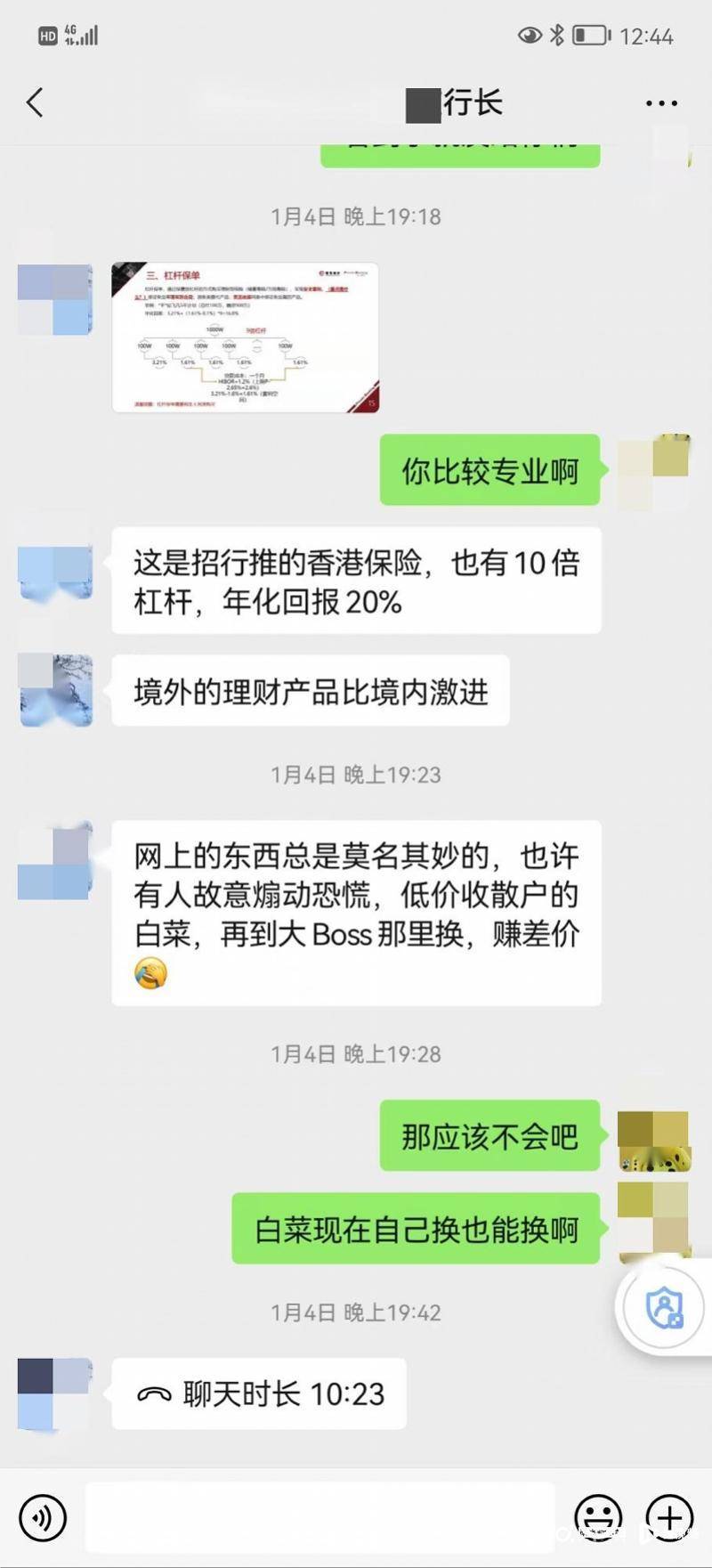The image size is (712, 1568).
Task: Tap the timestamp 1月4日 晚上19:28
Action: tap(356, 1054)
